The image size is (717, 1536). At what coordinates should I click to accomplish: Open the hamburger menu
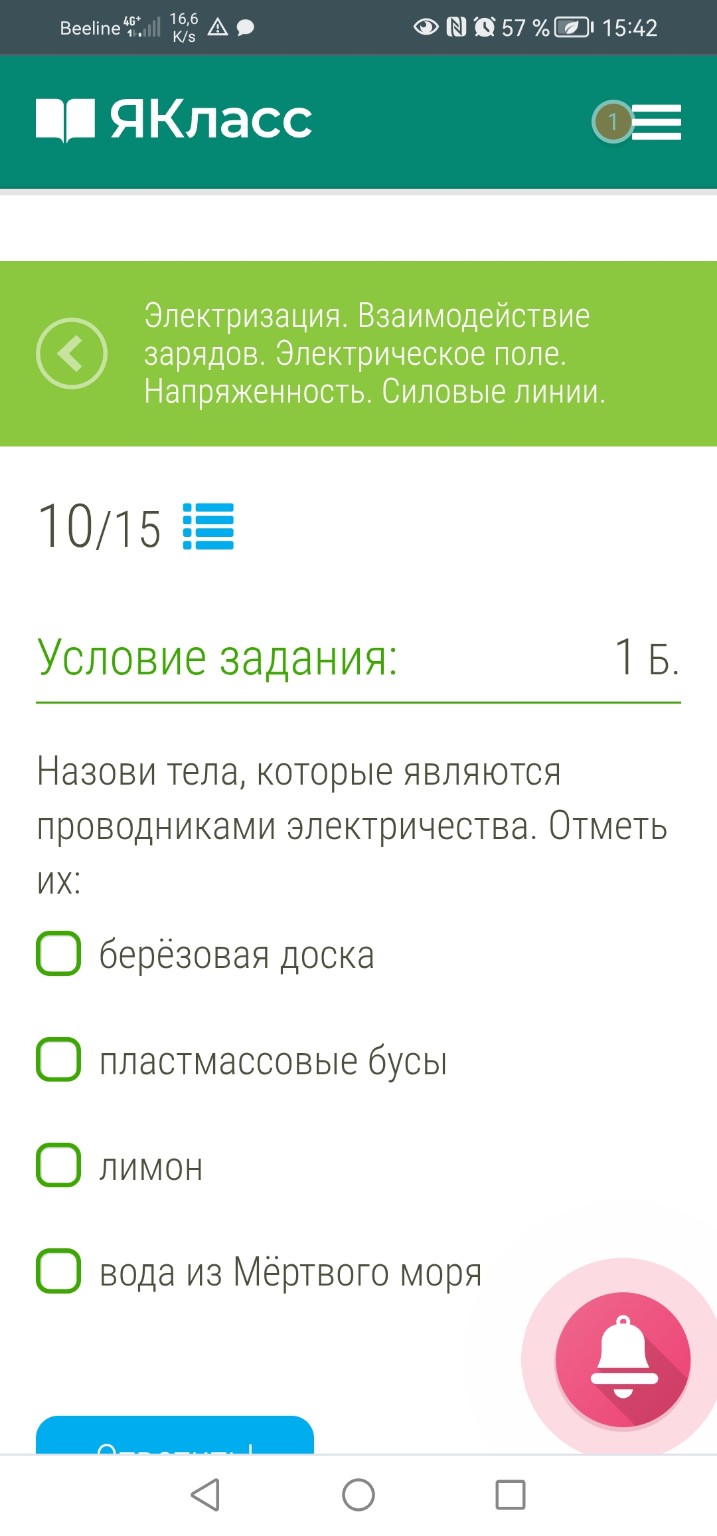pyautogui.click(x=656, y=122)
